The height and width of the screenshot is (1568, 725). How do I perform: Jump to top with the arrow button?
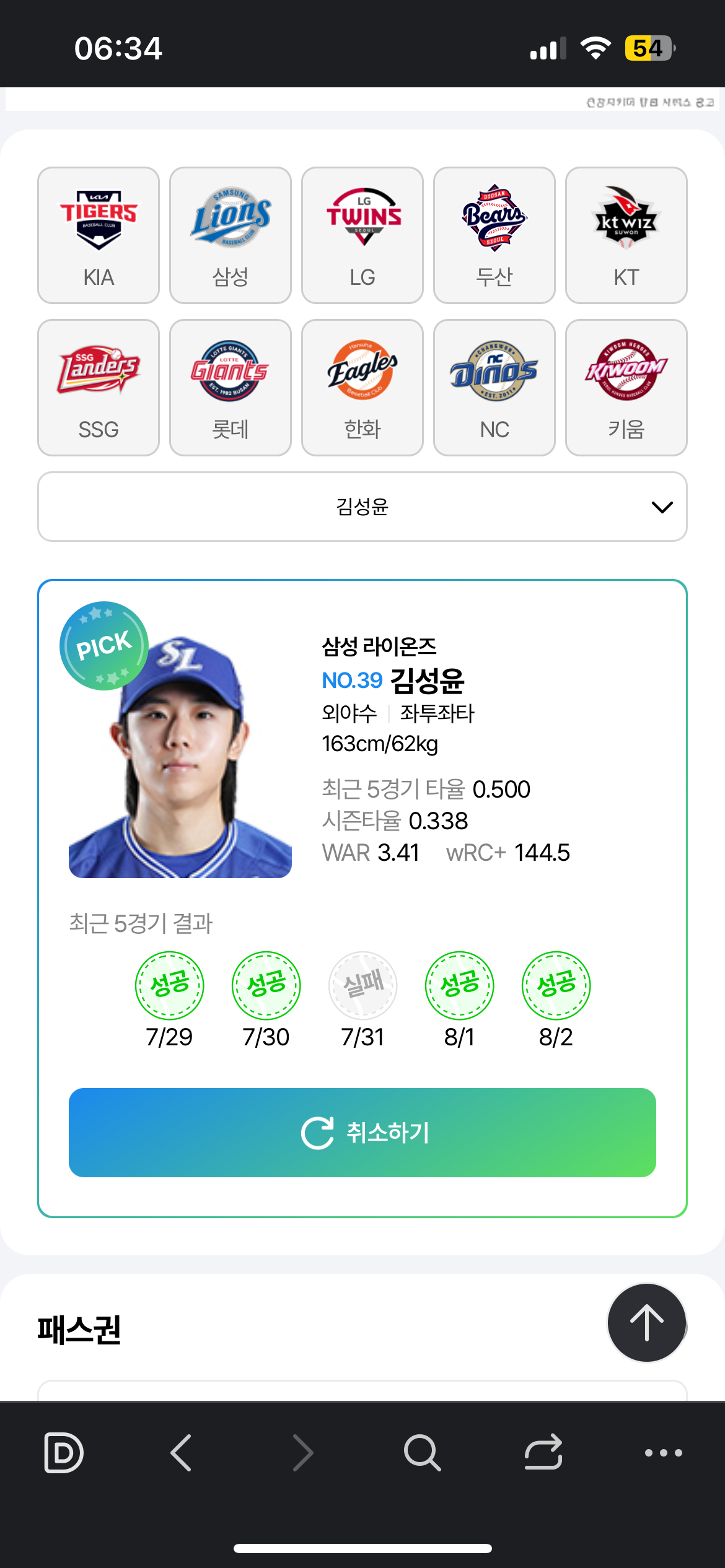647,1323
